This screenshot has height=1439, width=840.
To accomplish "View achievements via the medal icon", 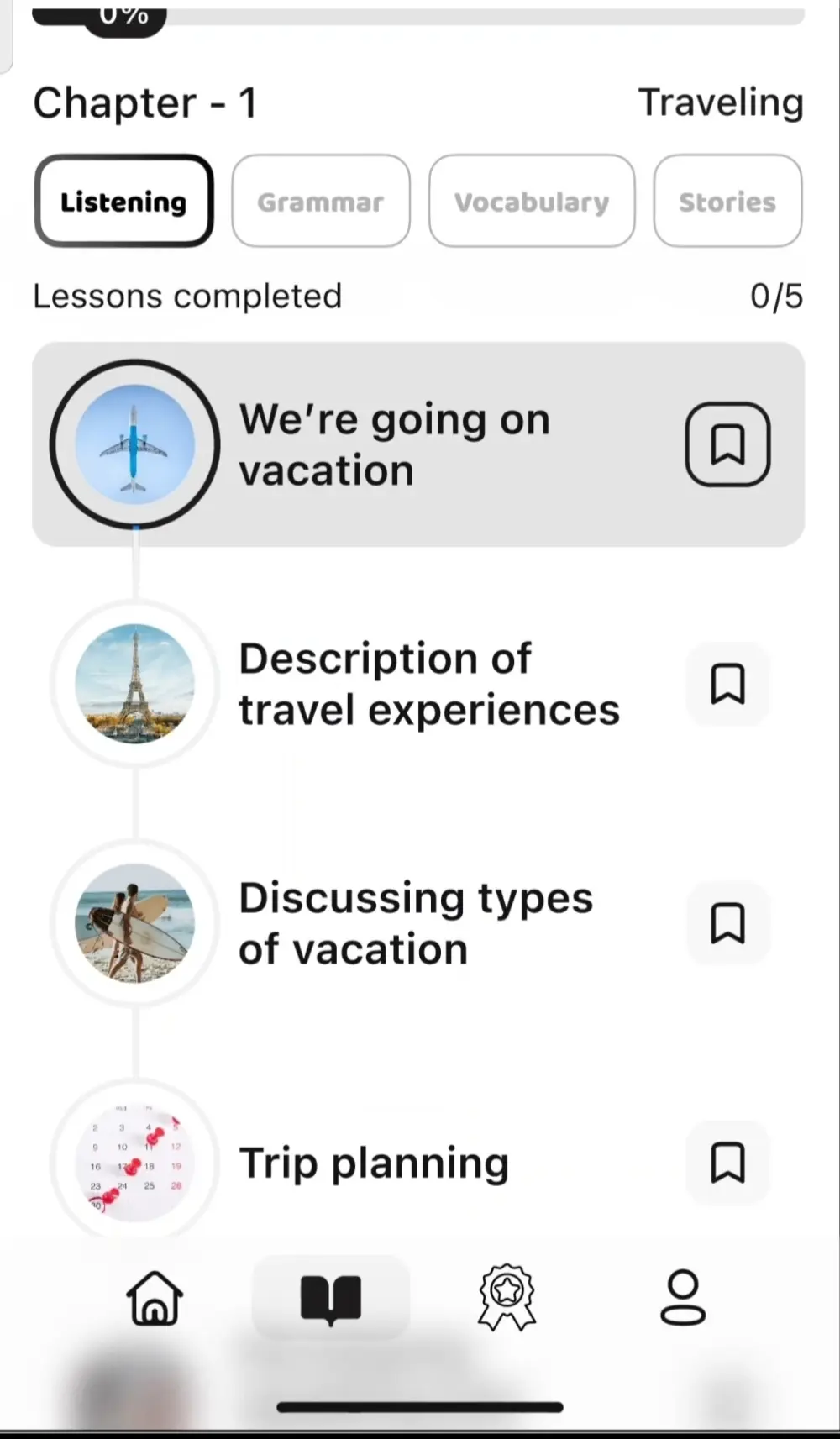I will click(x=505, y=1297).
